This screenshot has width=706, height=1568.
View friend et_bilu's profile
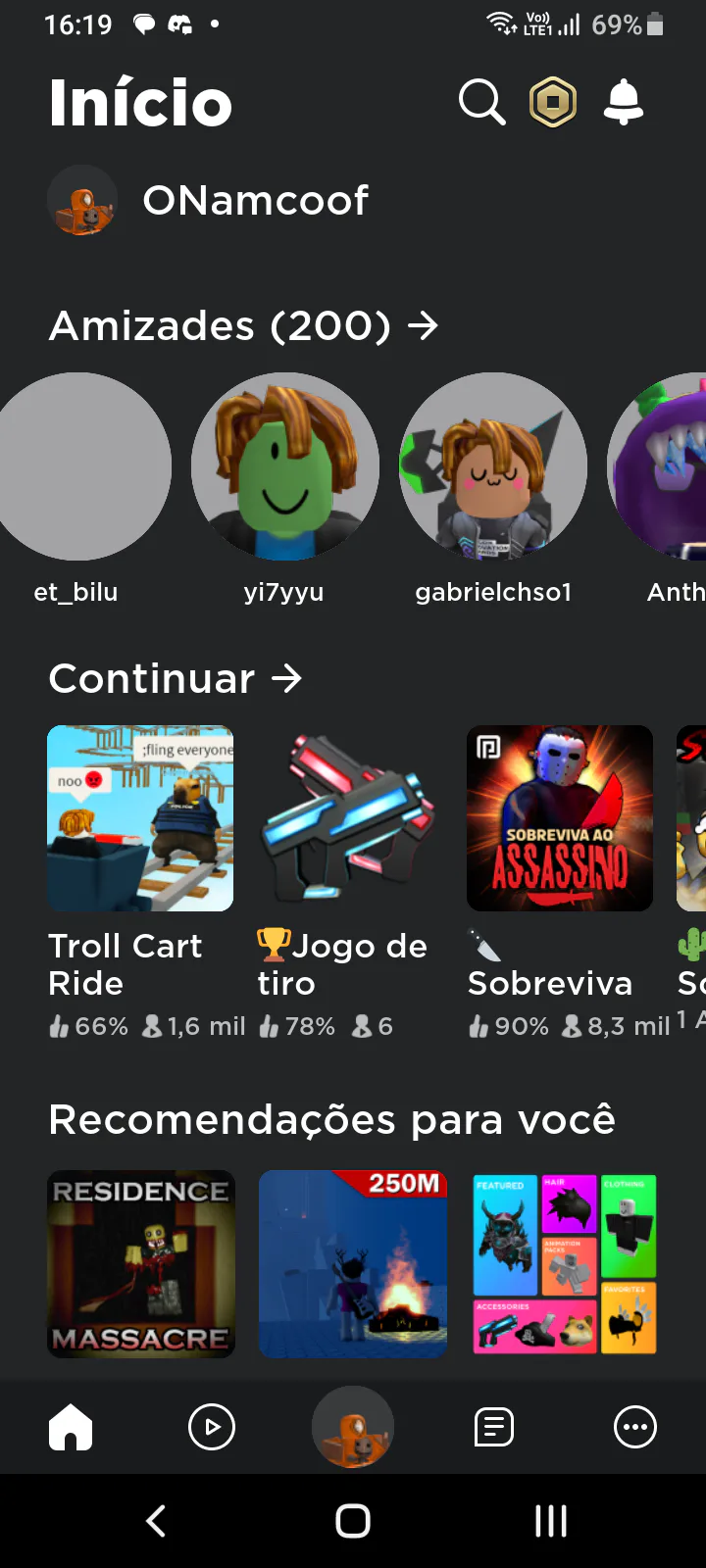pyautogui.click(x=76, y=467)
